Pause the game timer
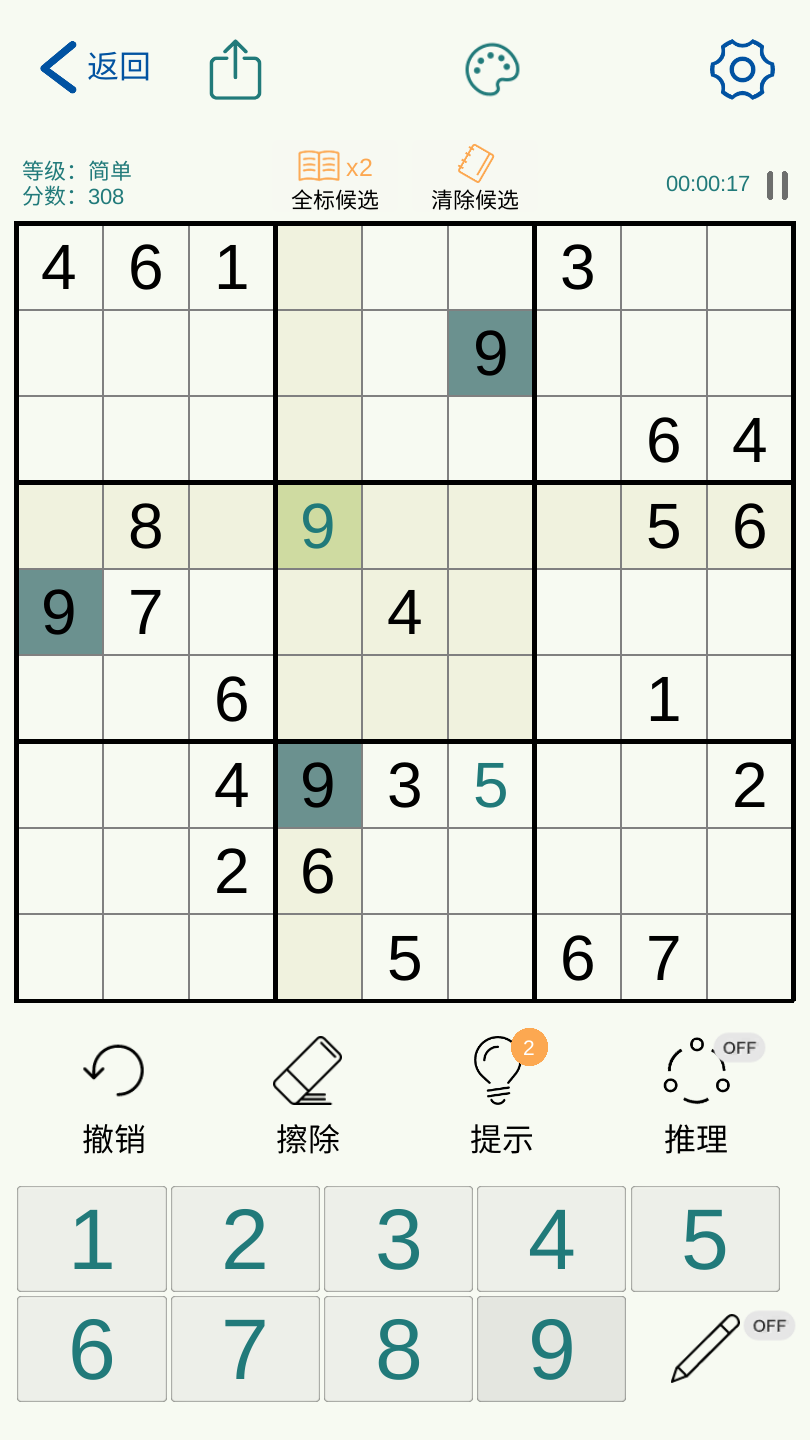 click(777, 185)
